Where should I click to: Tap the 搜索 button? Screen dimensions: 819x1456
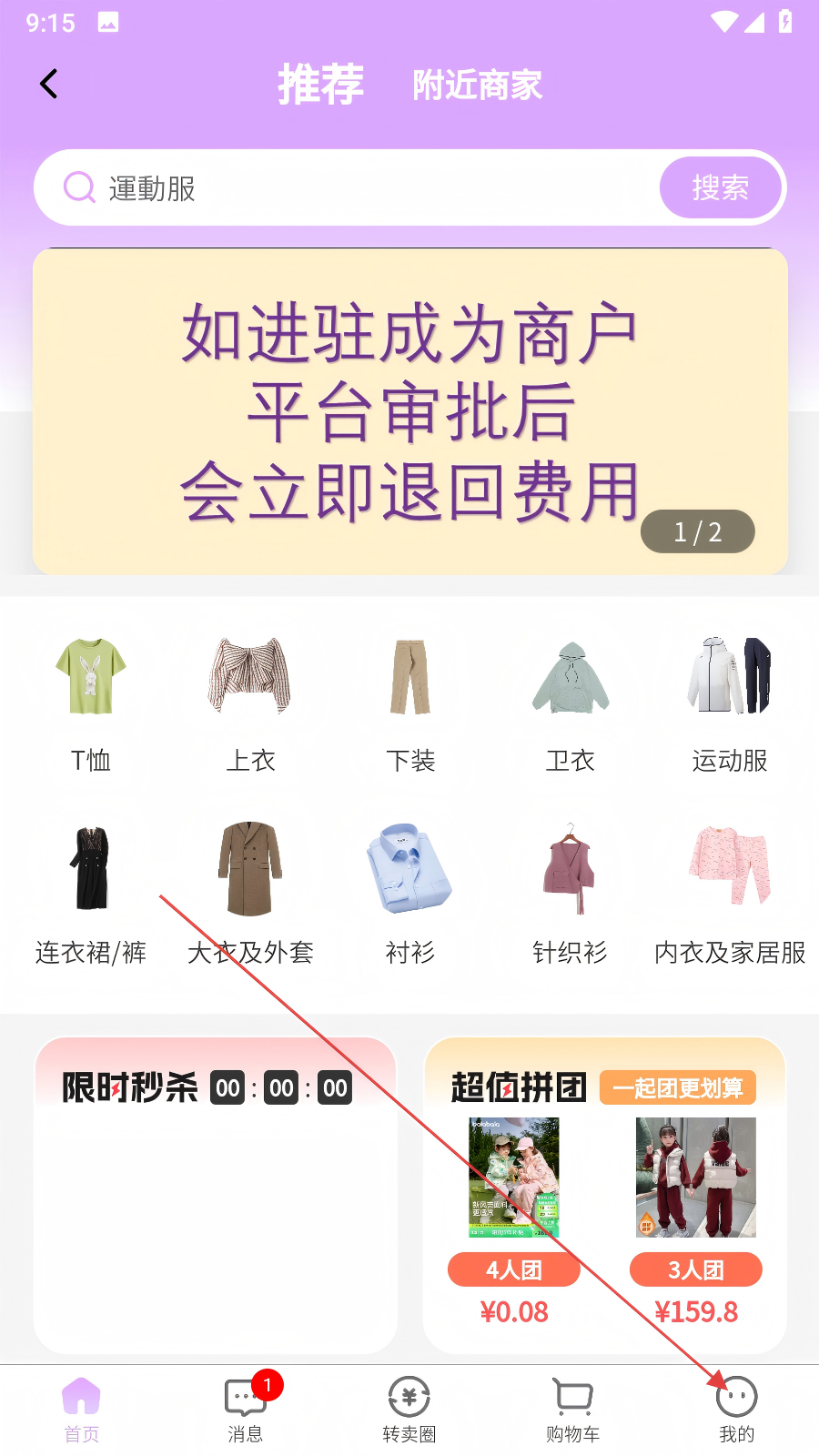(720, 188)
